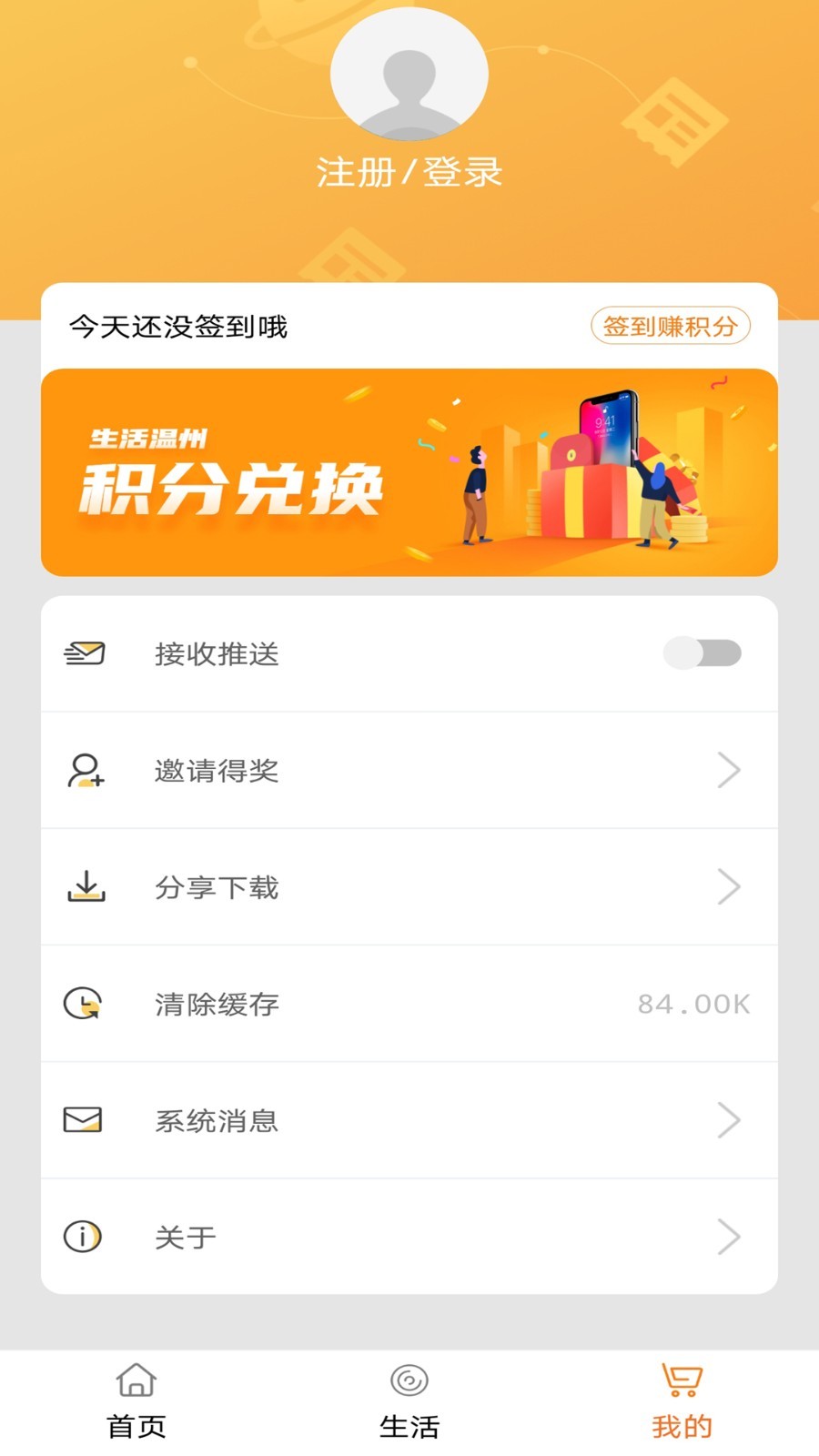Select the download icon next to 分享下载
819x1456 pixels.
pos(85,886)
